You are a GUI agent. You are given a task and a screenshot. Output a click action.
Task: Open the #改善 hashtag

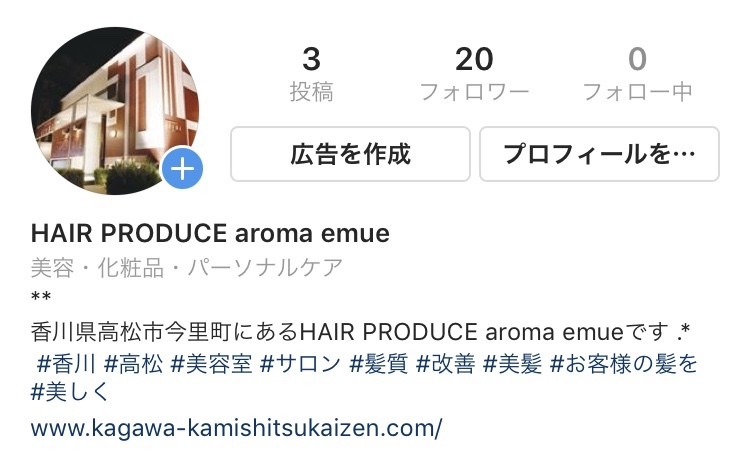(x=445, y=363)
